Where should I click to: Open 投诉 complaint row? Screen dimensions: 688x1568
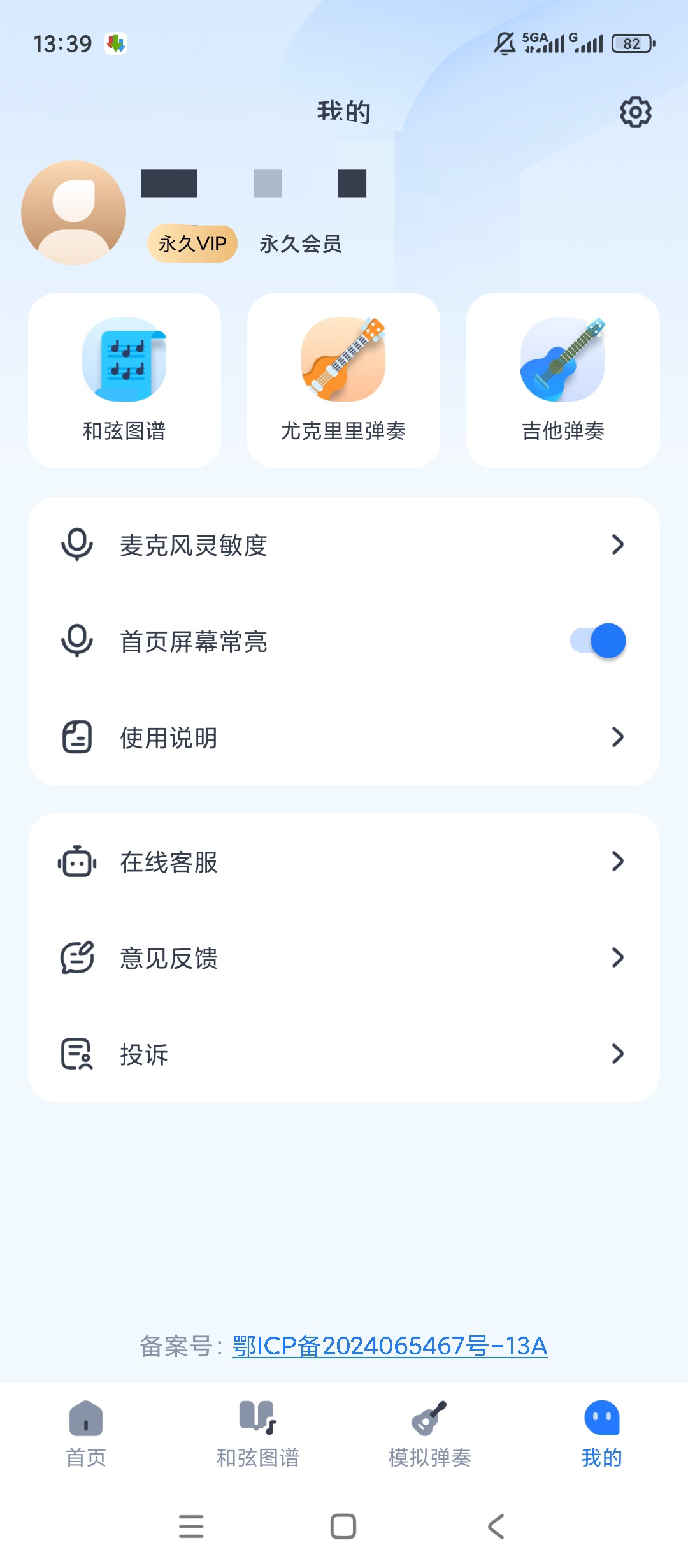344,1054
